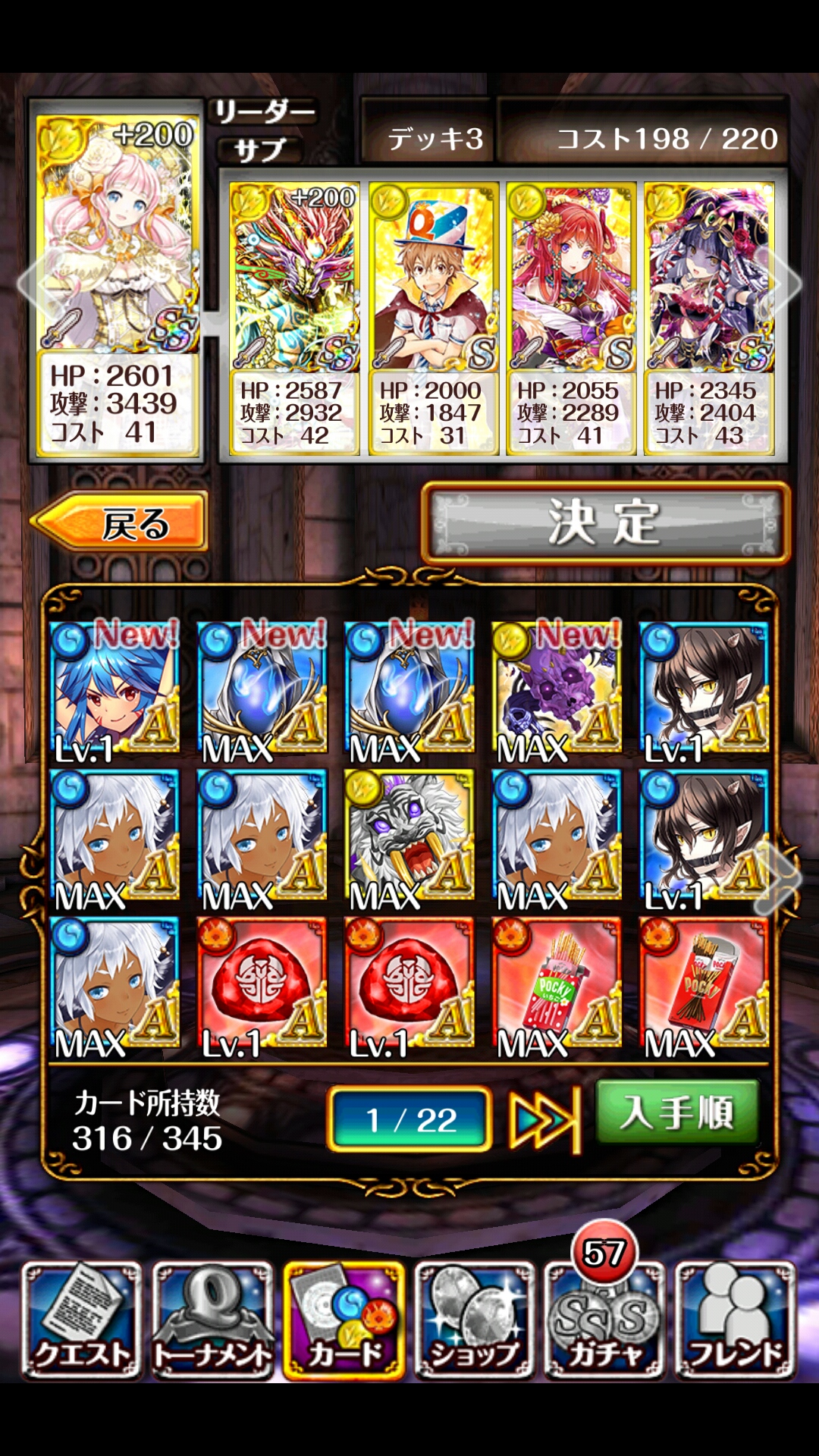Skip to the last card page
Image resolution: width=819 pixels, height=1456 pixels.
(544, 1119)
